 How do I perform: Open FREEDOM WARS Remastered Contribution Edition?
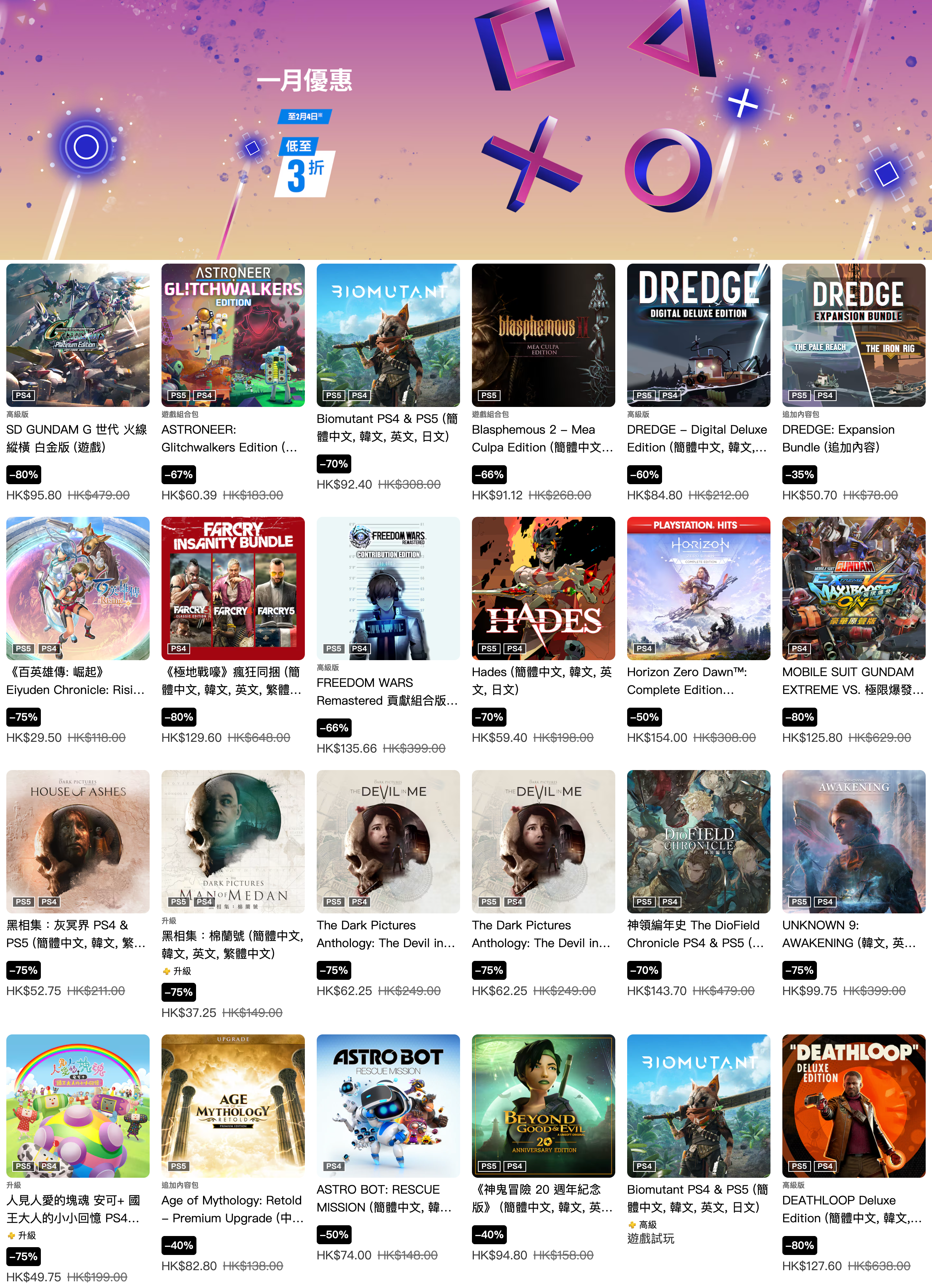pyautogui.click(x=388, y=588)
